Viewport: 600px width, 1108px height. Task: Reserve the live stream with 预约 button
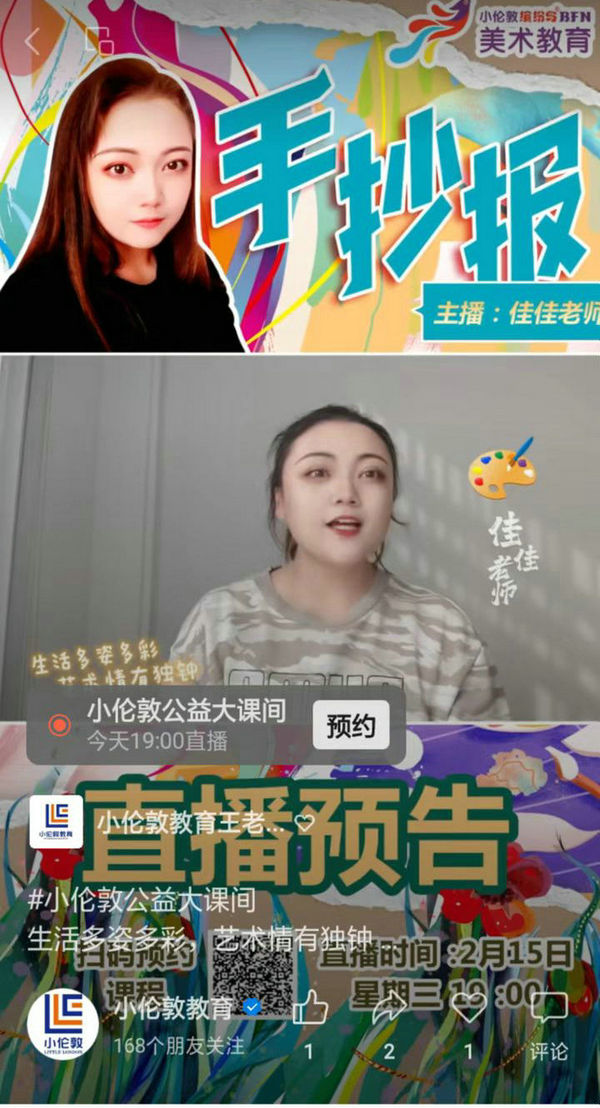350,725
